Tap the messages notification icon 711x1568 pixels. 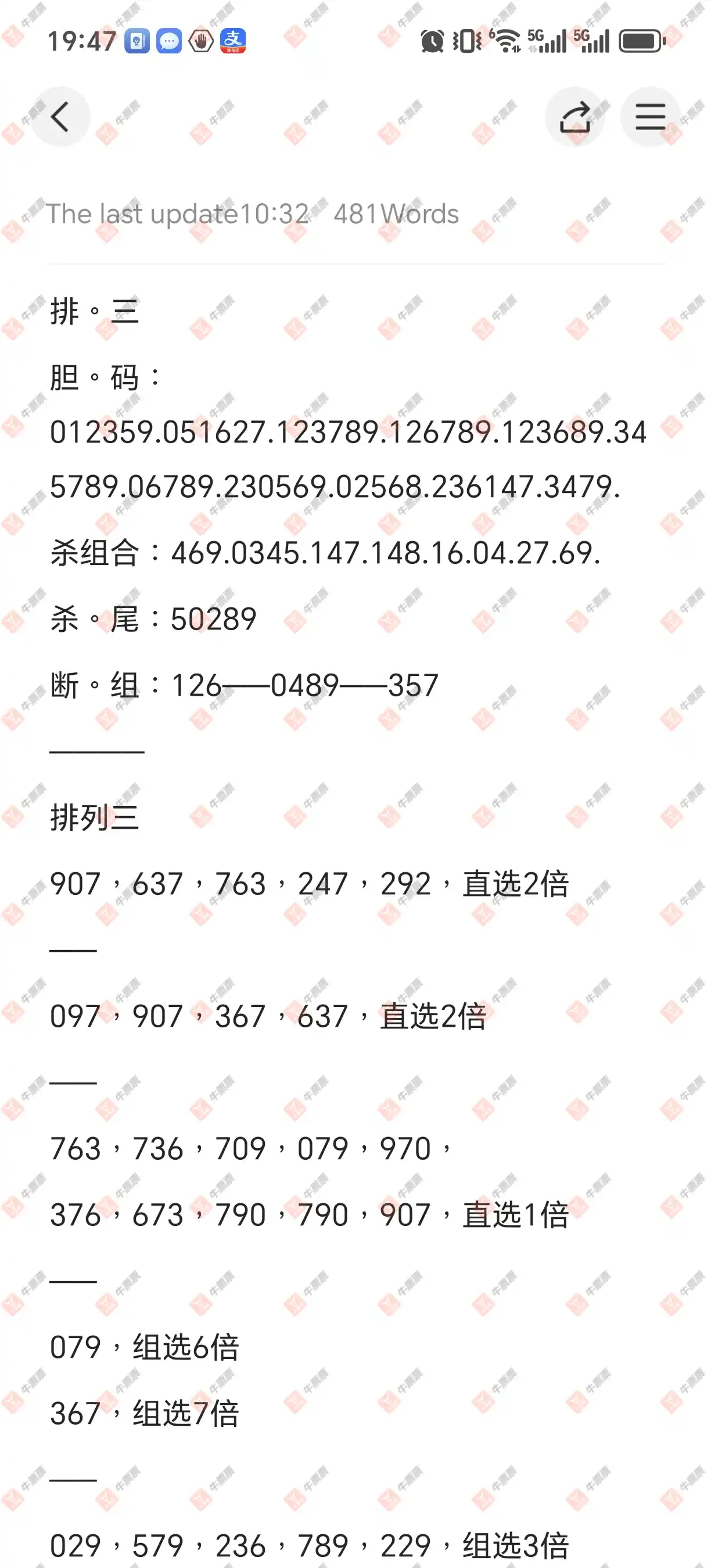pos(168,41)
